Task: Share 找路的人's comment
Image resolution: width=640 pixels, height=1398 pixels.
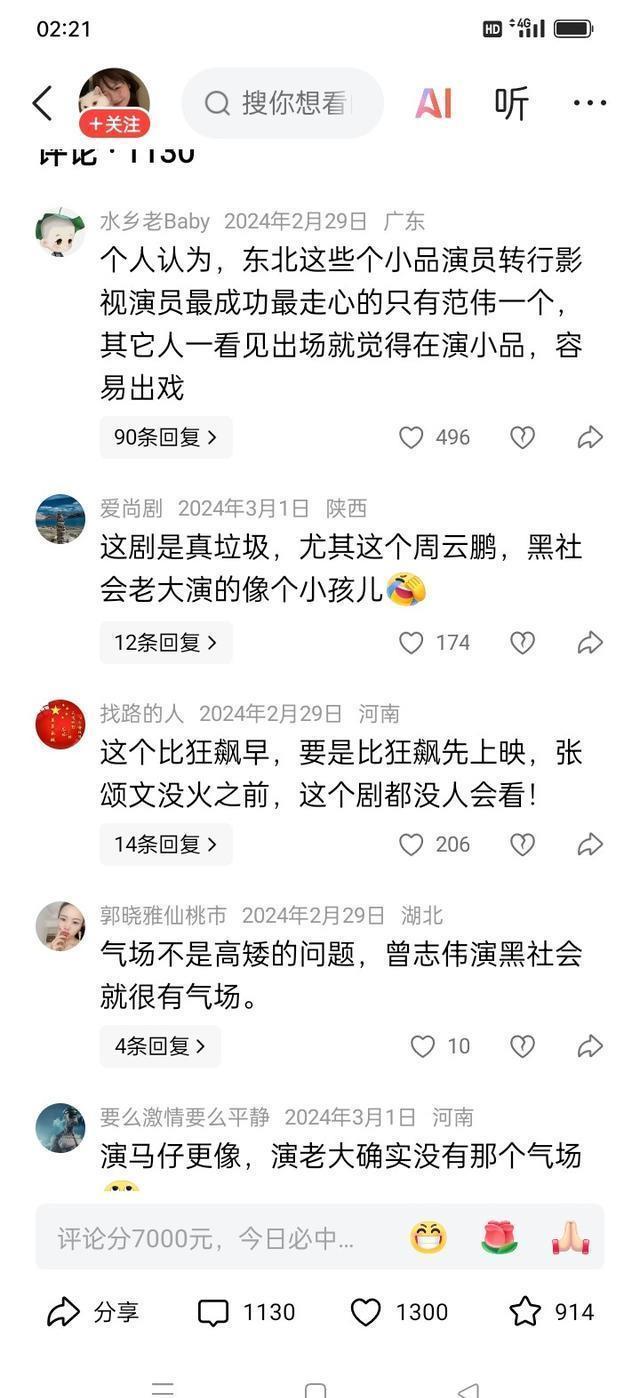Action: (x=590, y=844)
